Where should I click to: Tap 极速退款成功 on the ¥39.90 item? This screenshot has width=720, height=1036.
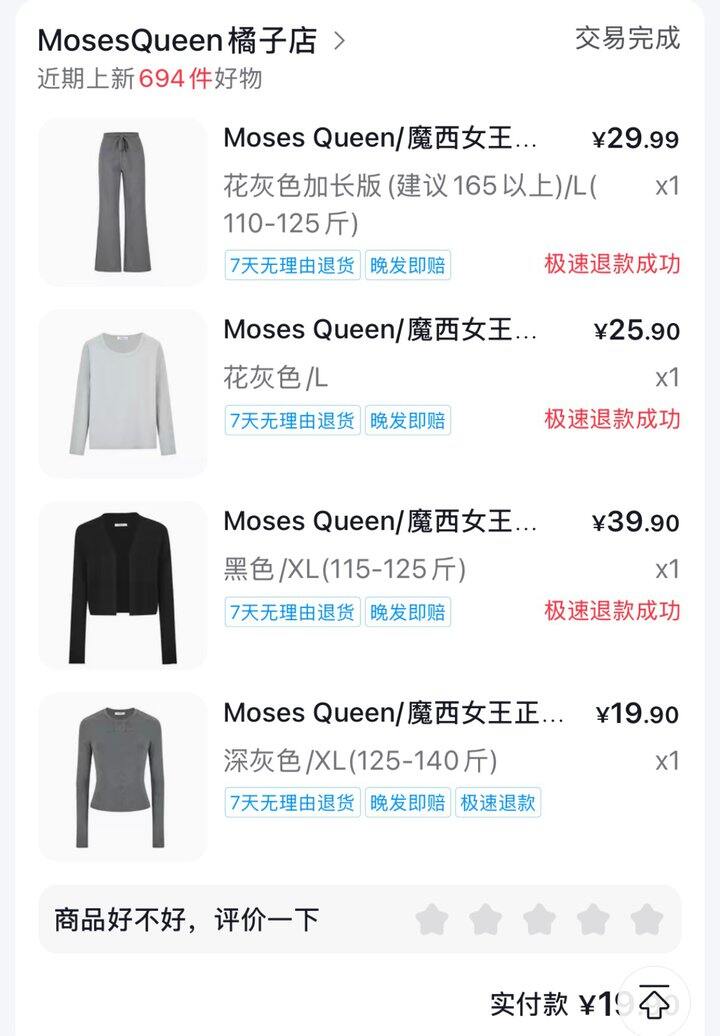[612, 611]
